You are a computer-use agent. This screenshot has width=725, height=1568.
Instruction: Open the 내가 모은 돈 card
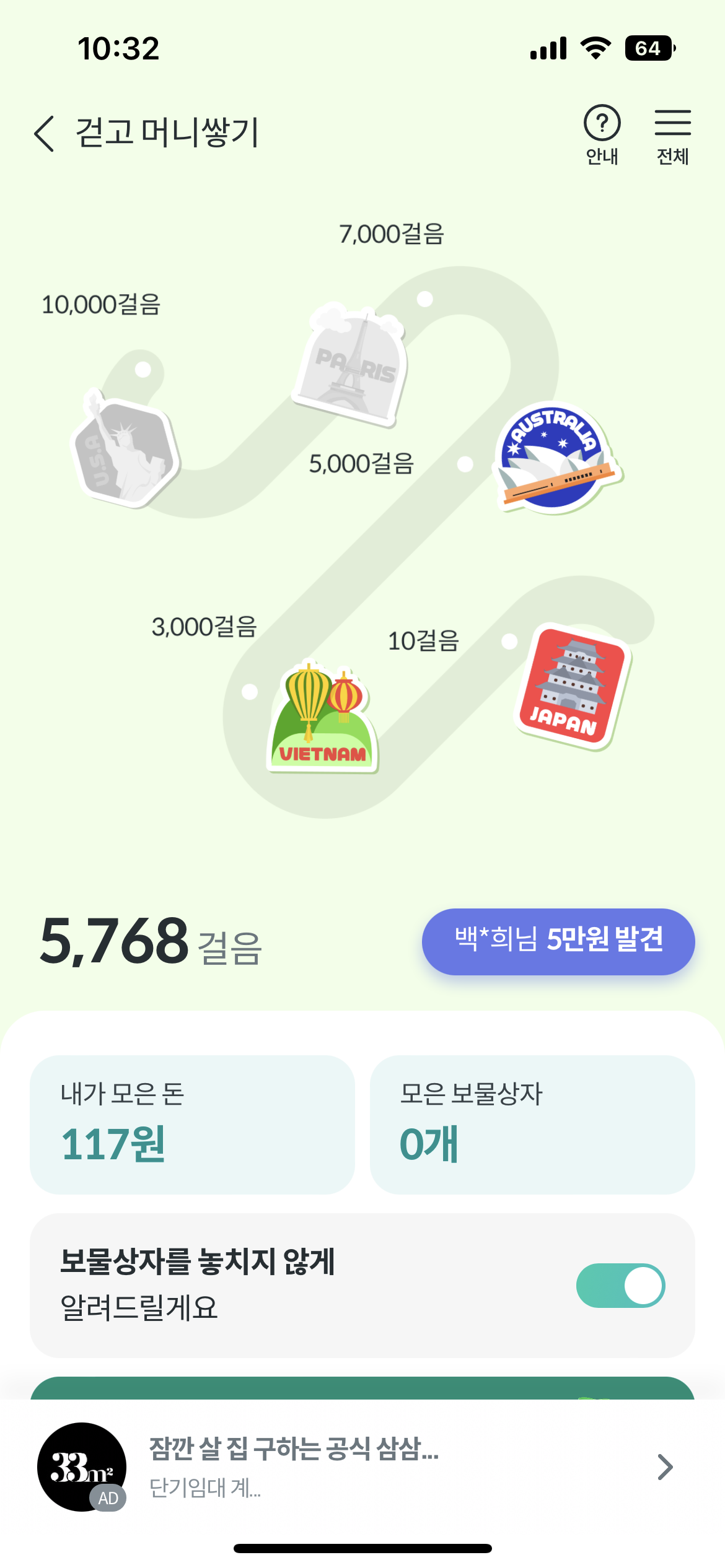click(192, 1125)
